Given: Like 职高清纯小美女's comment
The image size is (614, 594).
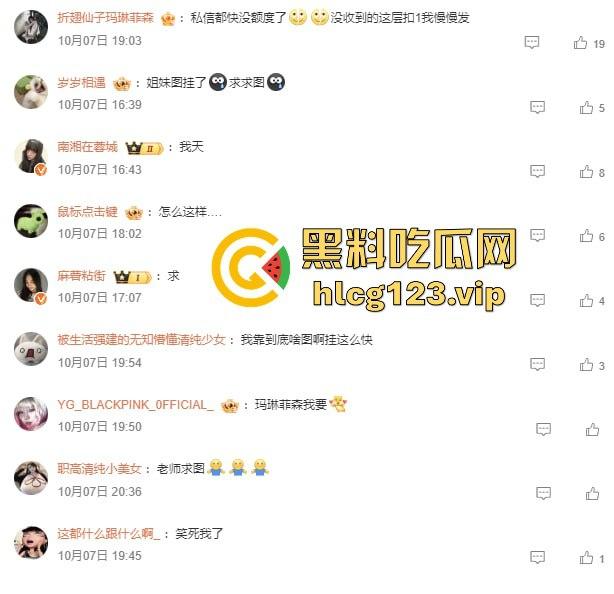Looking at the screenshot, I should click(x=592, y=493).
